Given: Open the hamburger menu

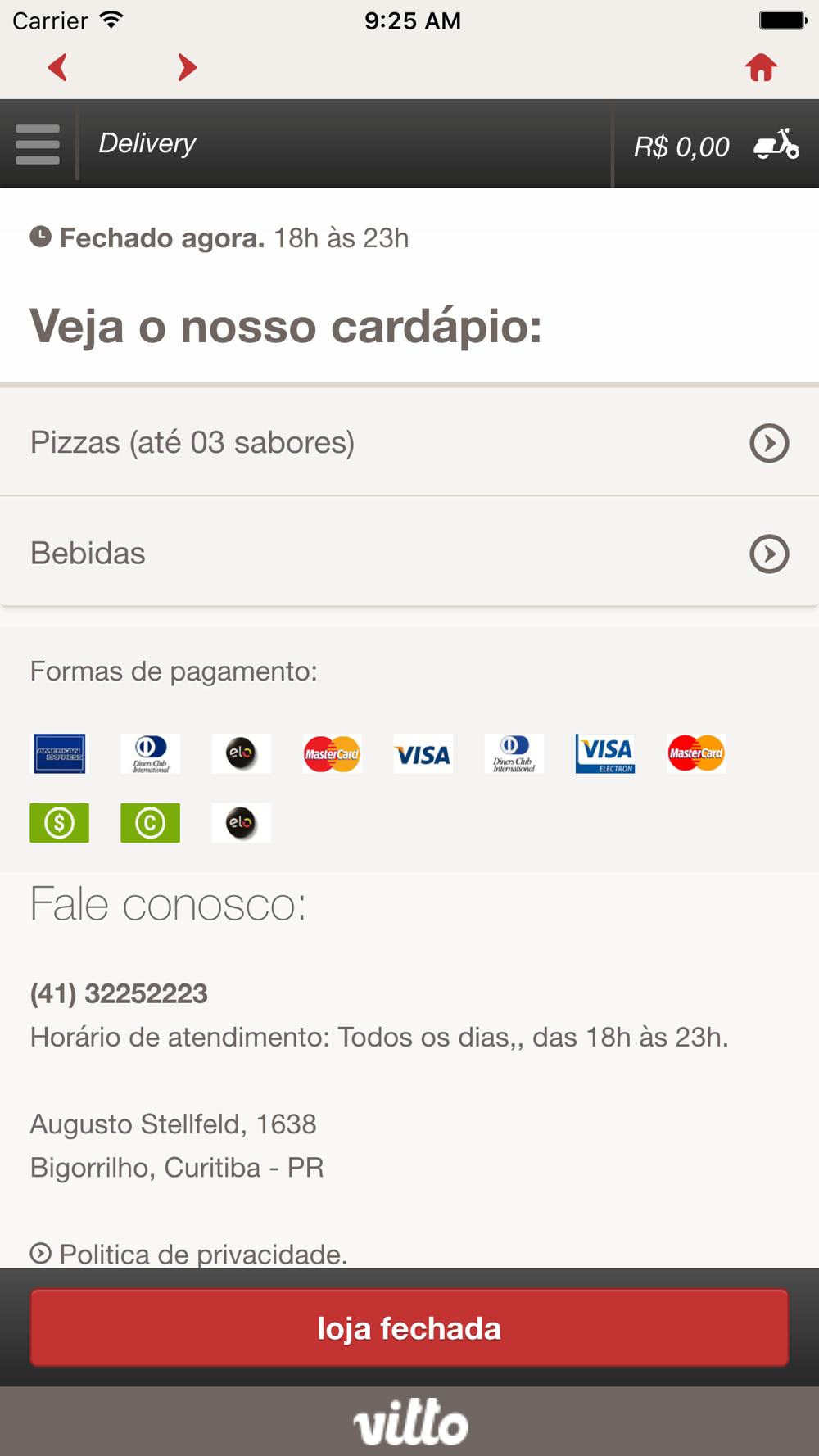Looking at the screenshot, I should (x=38, y=144).
